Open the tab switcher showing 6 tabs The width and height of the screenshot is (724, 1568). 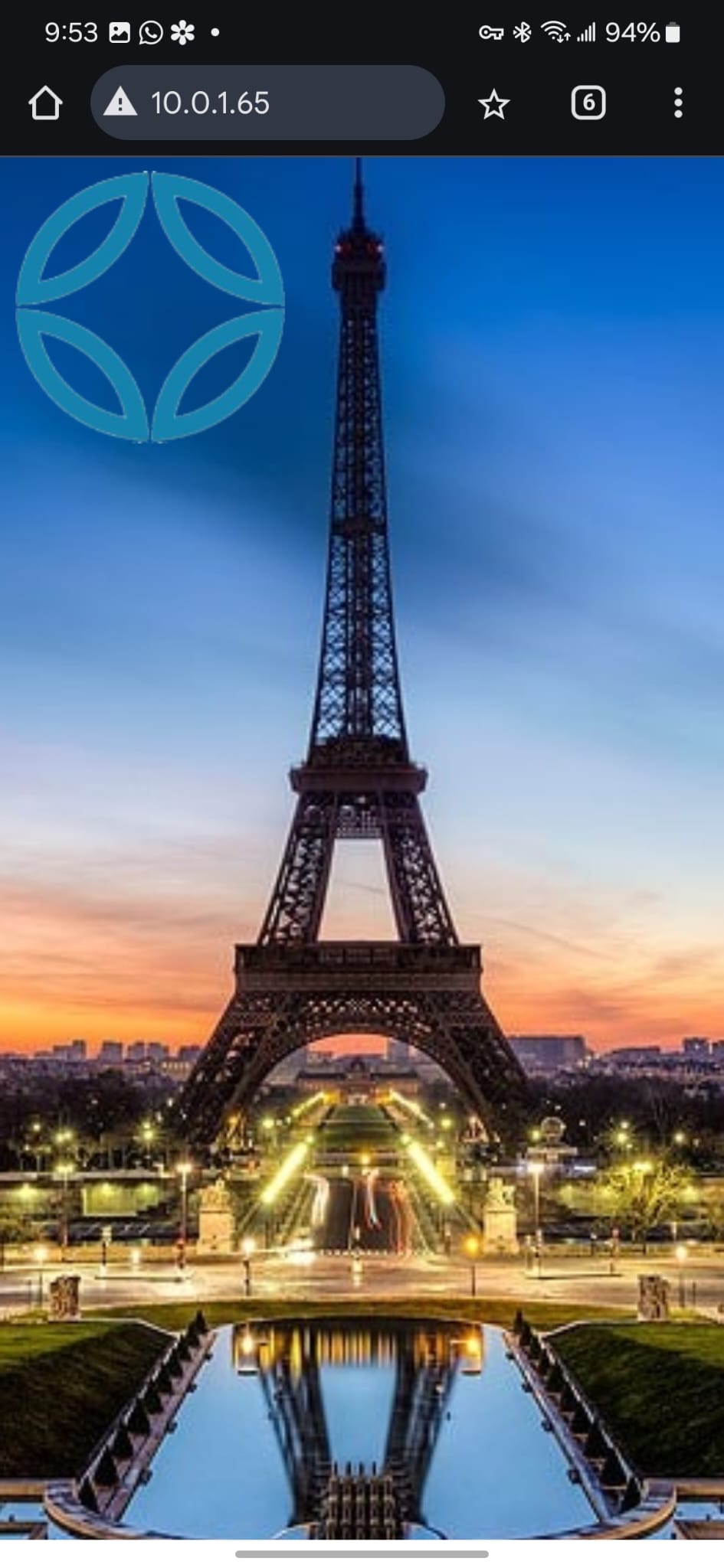tap(588, 103)
